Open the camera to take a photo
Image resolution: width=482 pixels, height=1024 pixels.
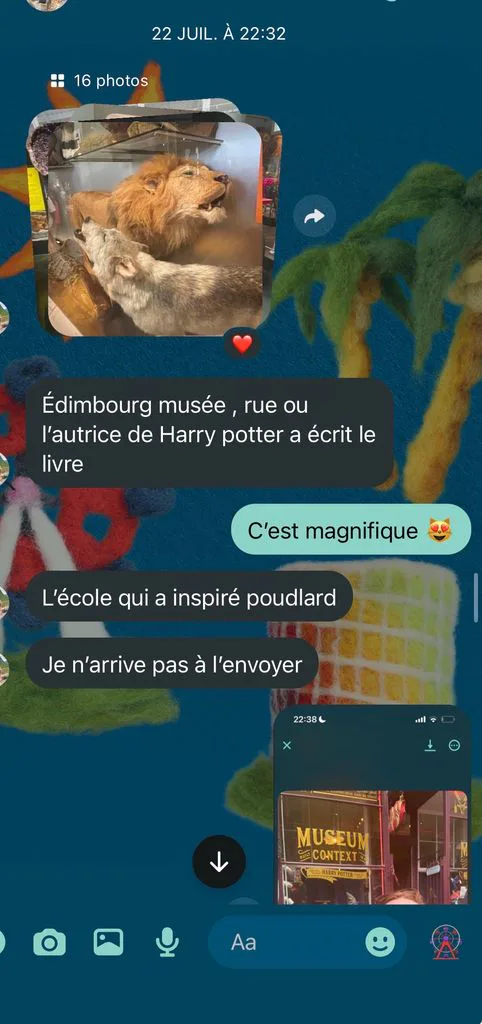50,942
